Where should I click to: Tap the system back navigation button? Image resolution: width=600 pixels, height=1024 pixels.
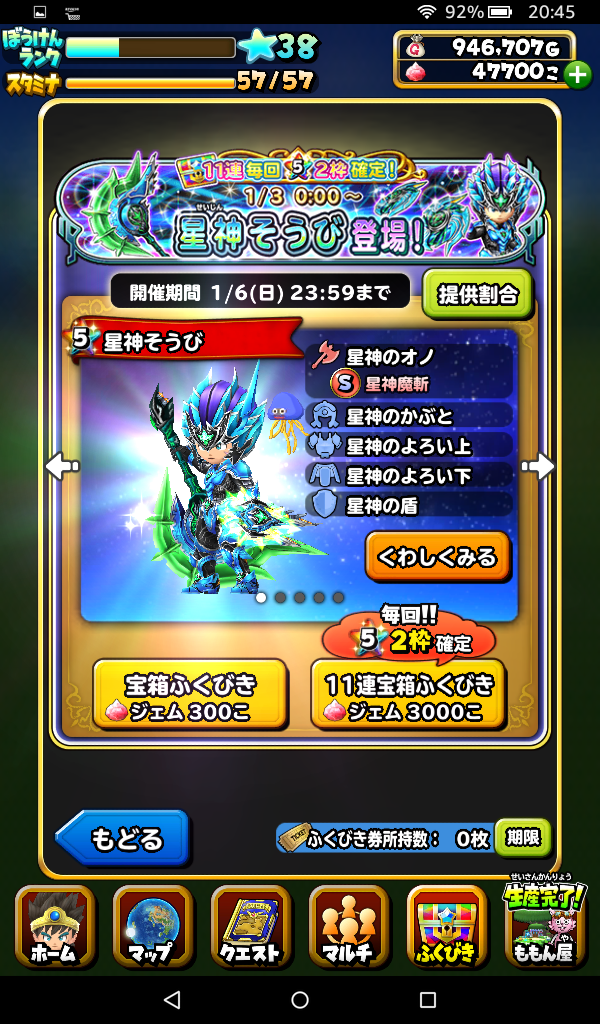coord(172,1000)
